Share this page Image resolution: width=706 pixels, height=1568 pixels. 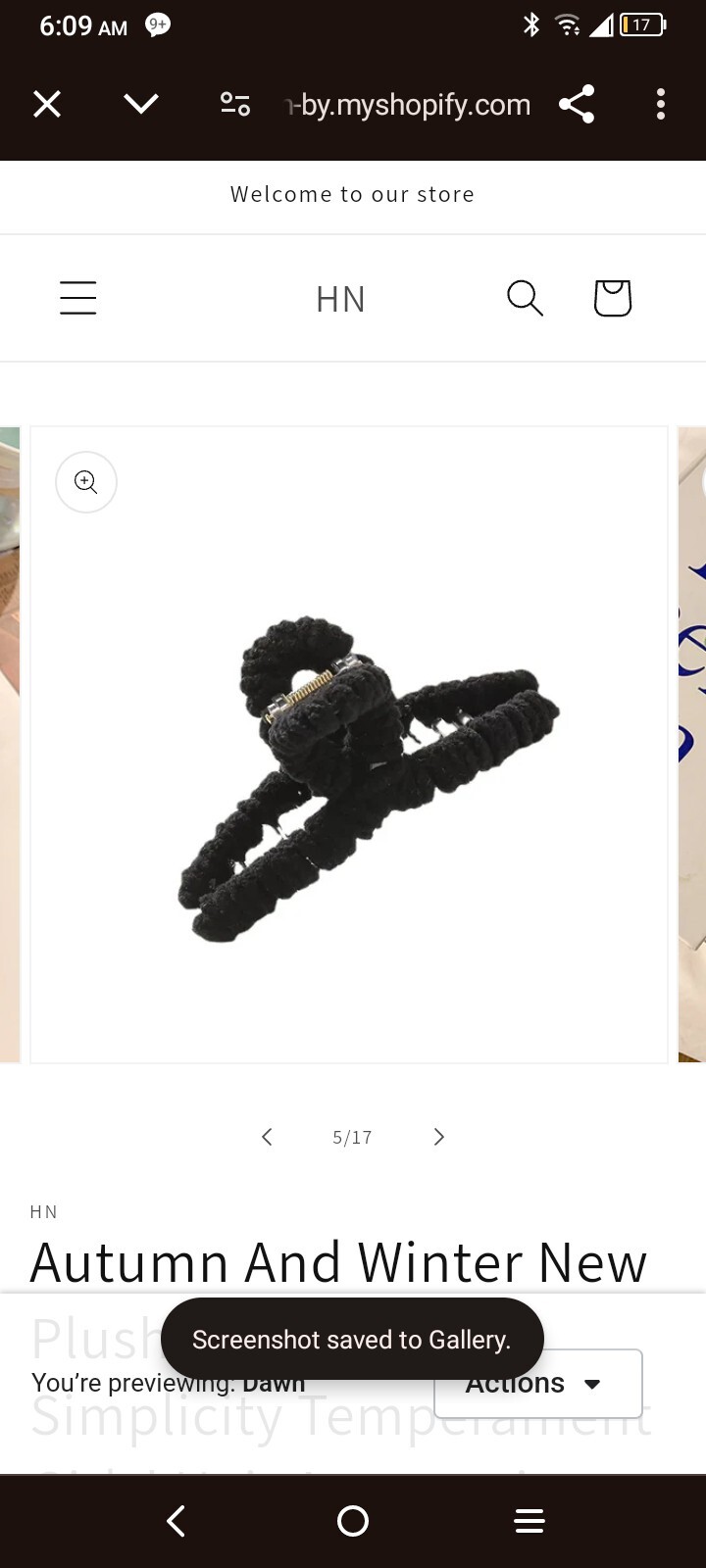577,104
